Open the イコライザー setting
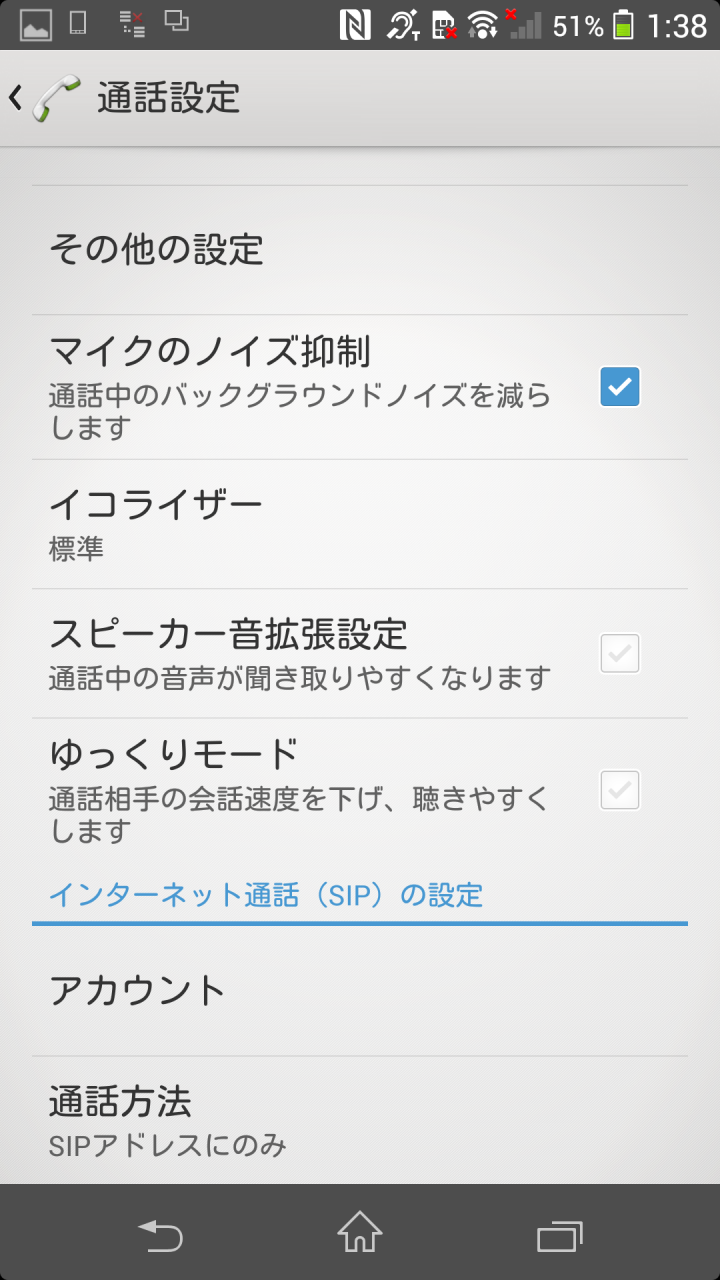This screenshot has width=720, height=1280. coord(360,524)
